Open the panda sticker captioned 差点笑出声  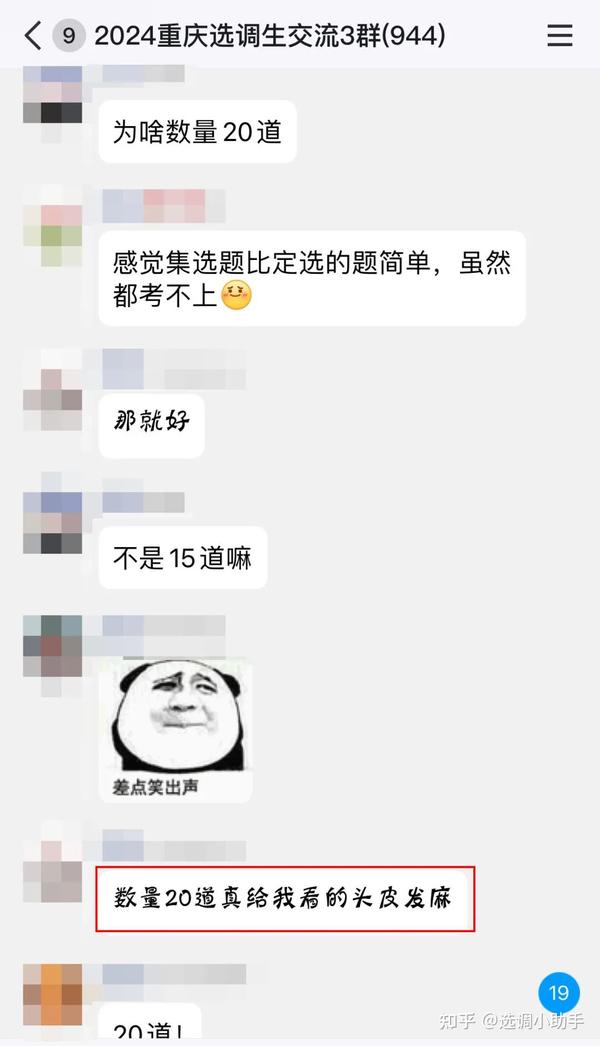click(x=176, y=730)
